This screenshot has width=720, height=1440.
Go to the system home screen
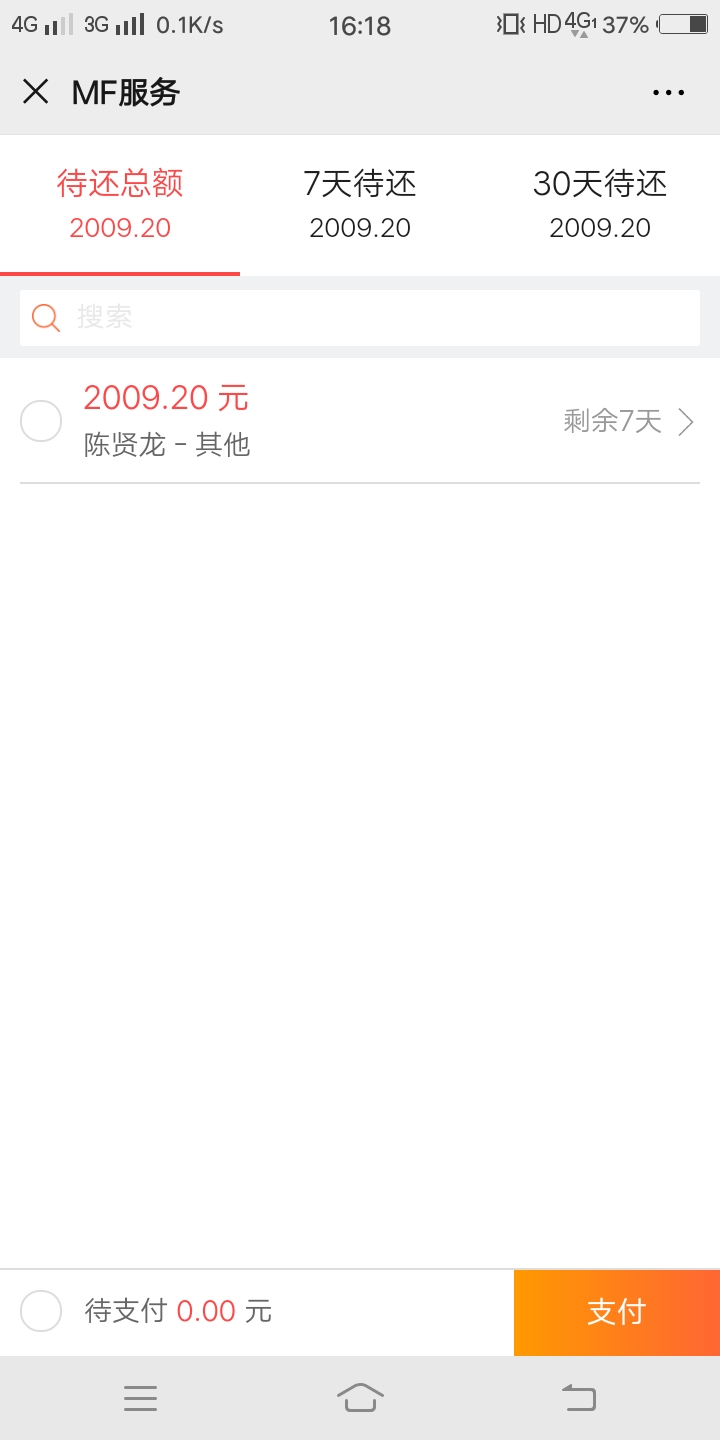pos(360,1397)
